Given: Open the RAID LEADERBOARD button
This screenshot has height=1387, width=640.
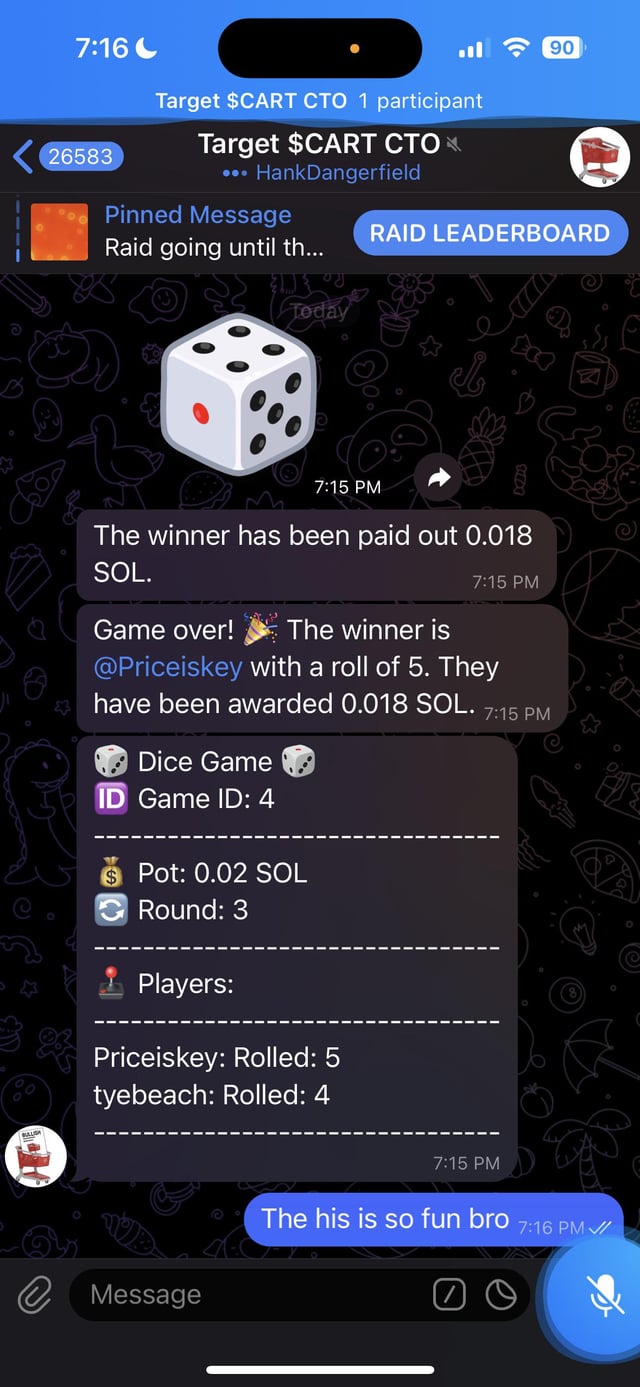Looking at the screenshot, I should pos(490,233).
